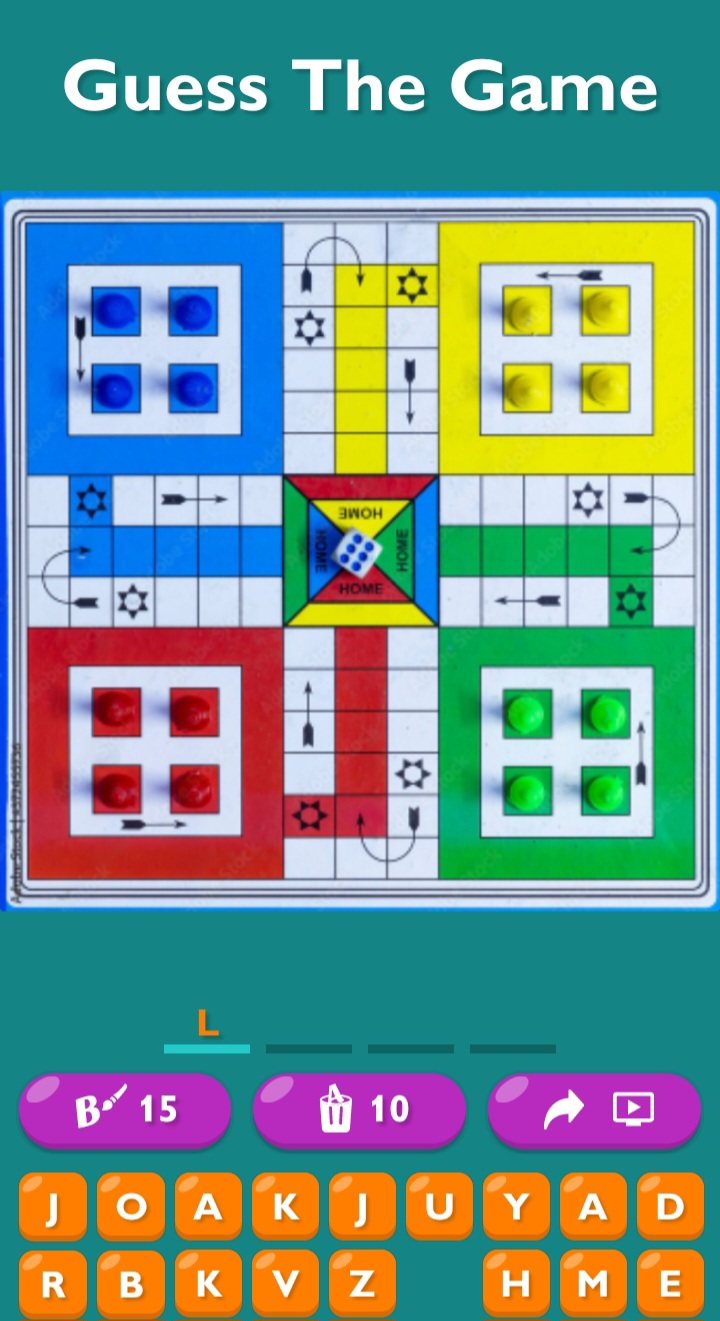The image size is (720, 1321).
Task: Select the letter H tile
Action: 516,1283
